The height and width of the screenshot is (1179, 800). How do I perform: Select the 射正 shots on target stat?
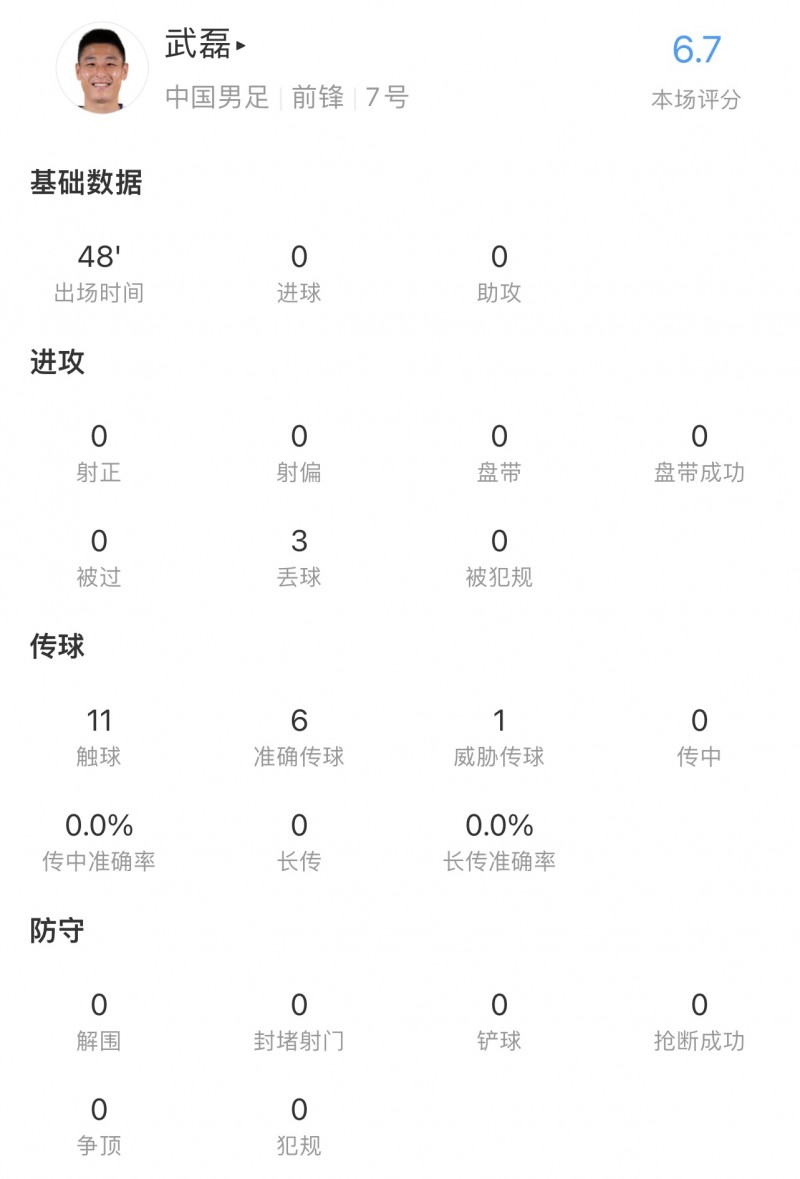[98, 450]
